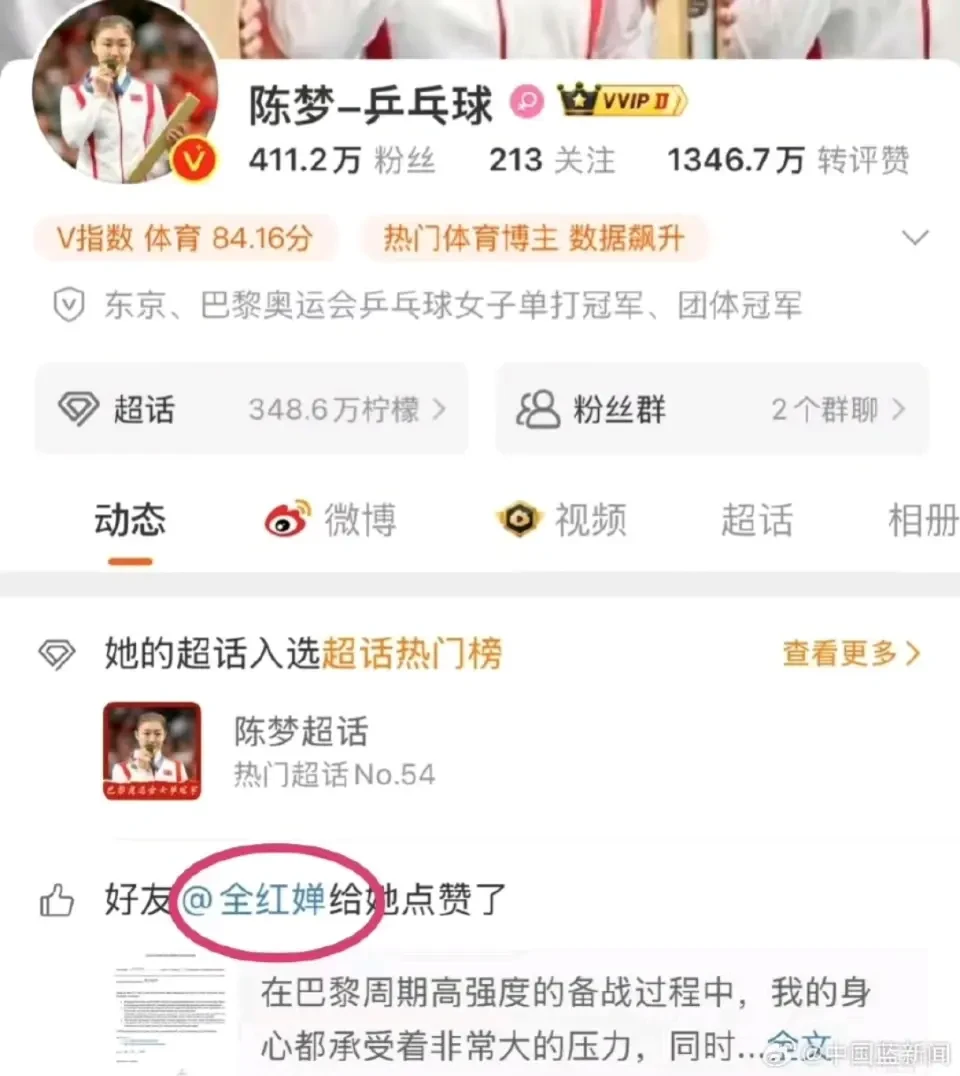The width and height of the screenshot is (960, 1076).
Task: Open the 粉丝群 2个群聊 card
Action: click(x=711, y=409)
